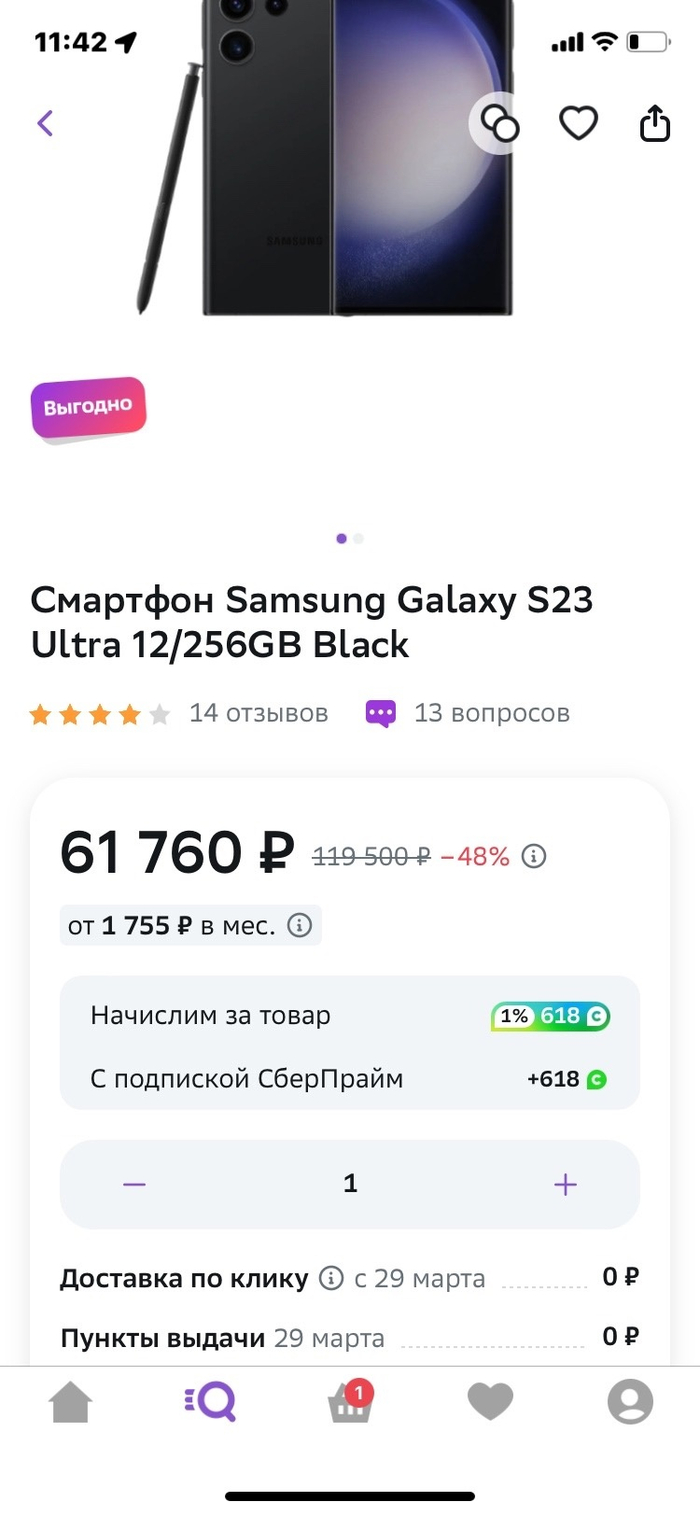
Task: Add this phone to comparison
Action: pyautogui.click(x=499, y=124)
